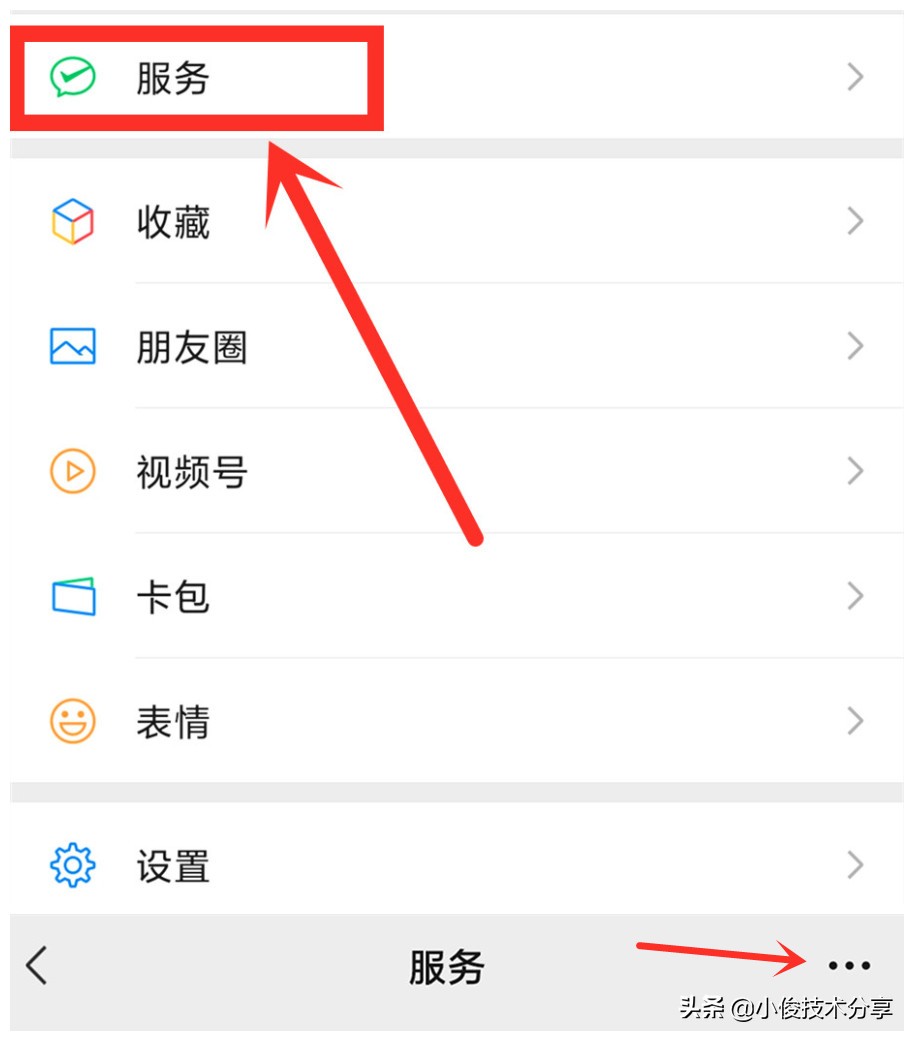Tap the Video Channels row chevron
914x1041 pixels.
coord(855,470)
